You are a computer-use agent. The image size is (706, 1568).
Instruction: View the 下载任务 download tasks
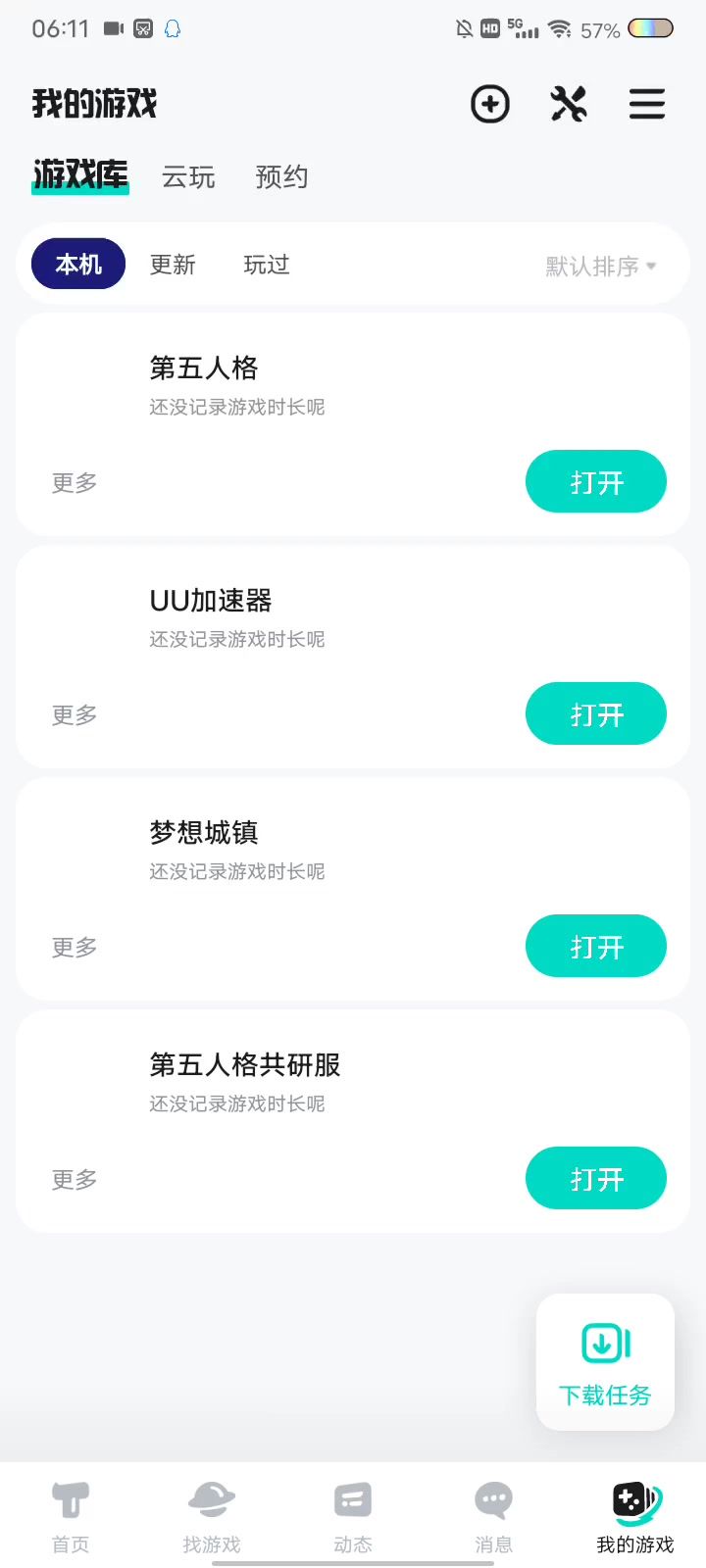[605, 1362]
